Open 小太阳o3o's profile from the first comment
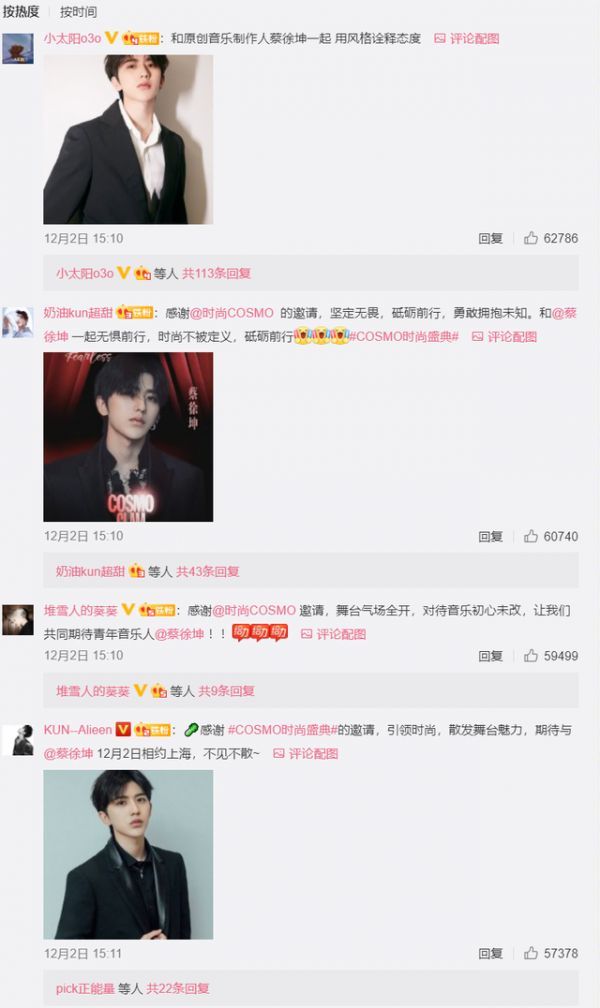Screen dimensions: 600x1008 [72, 39]
